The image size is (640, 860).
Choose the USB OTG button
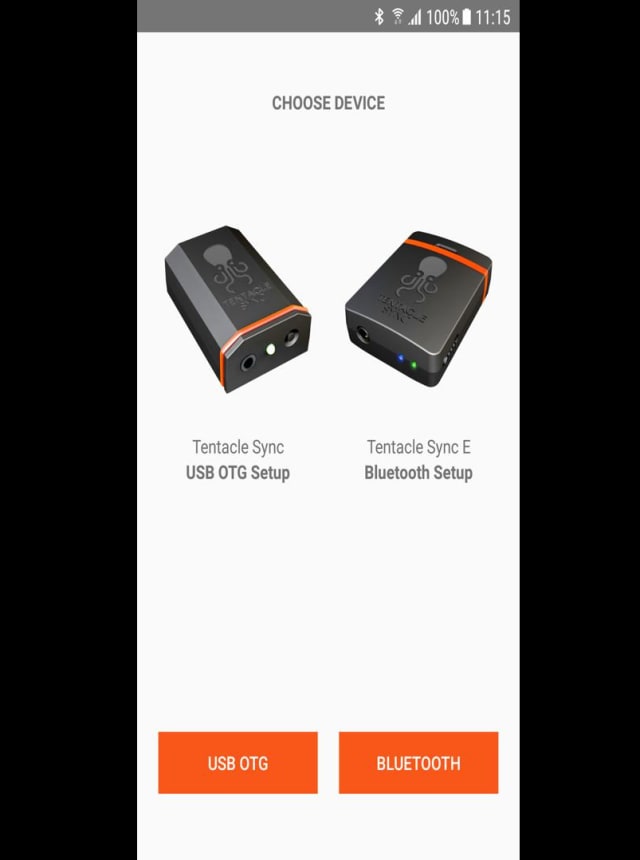point(238,763)
